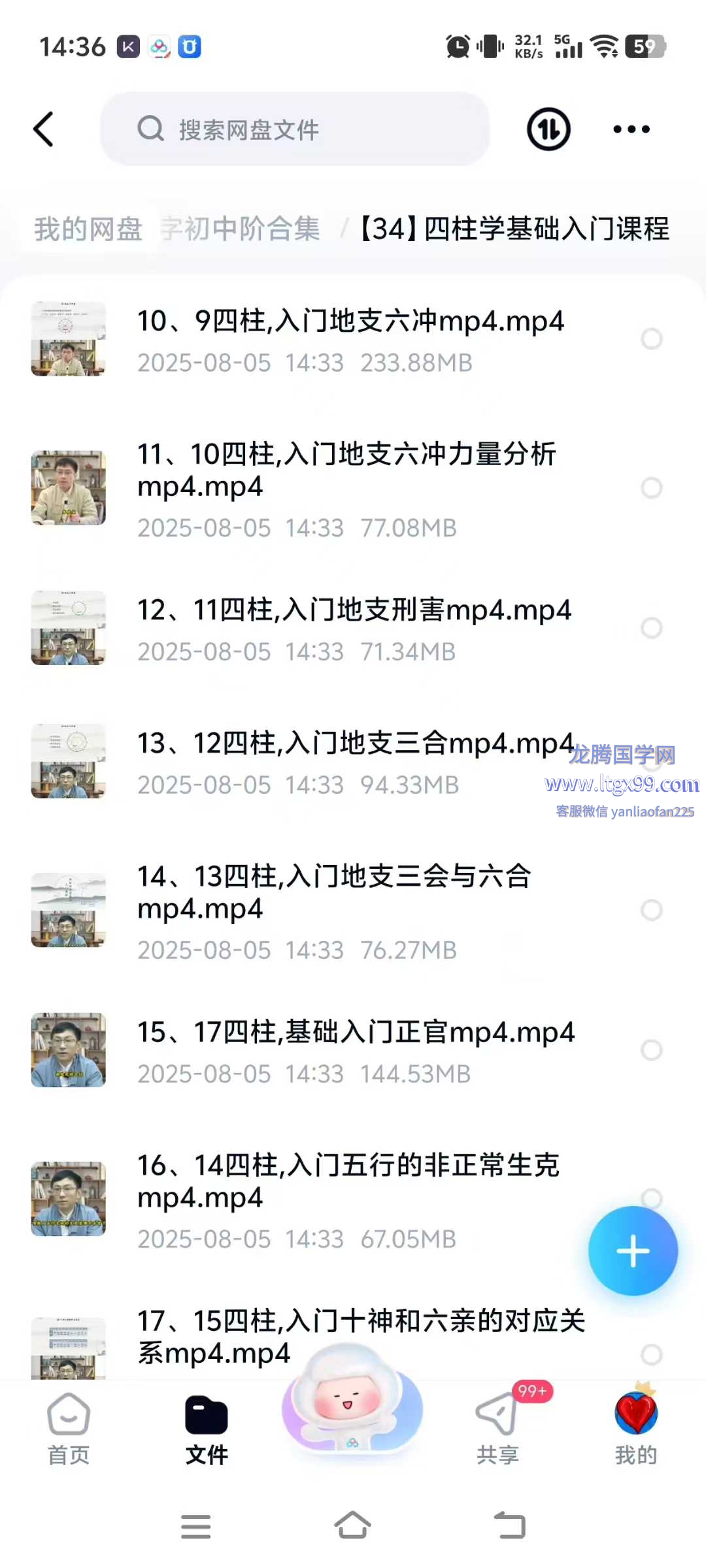The height and width of the screenshot is (1568, 706).
Task: Jump to 我的网盘 in the breadcrumb
Action: pyautogui.click(x=88, y=229)
